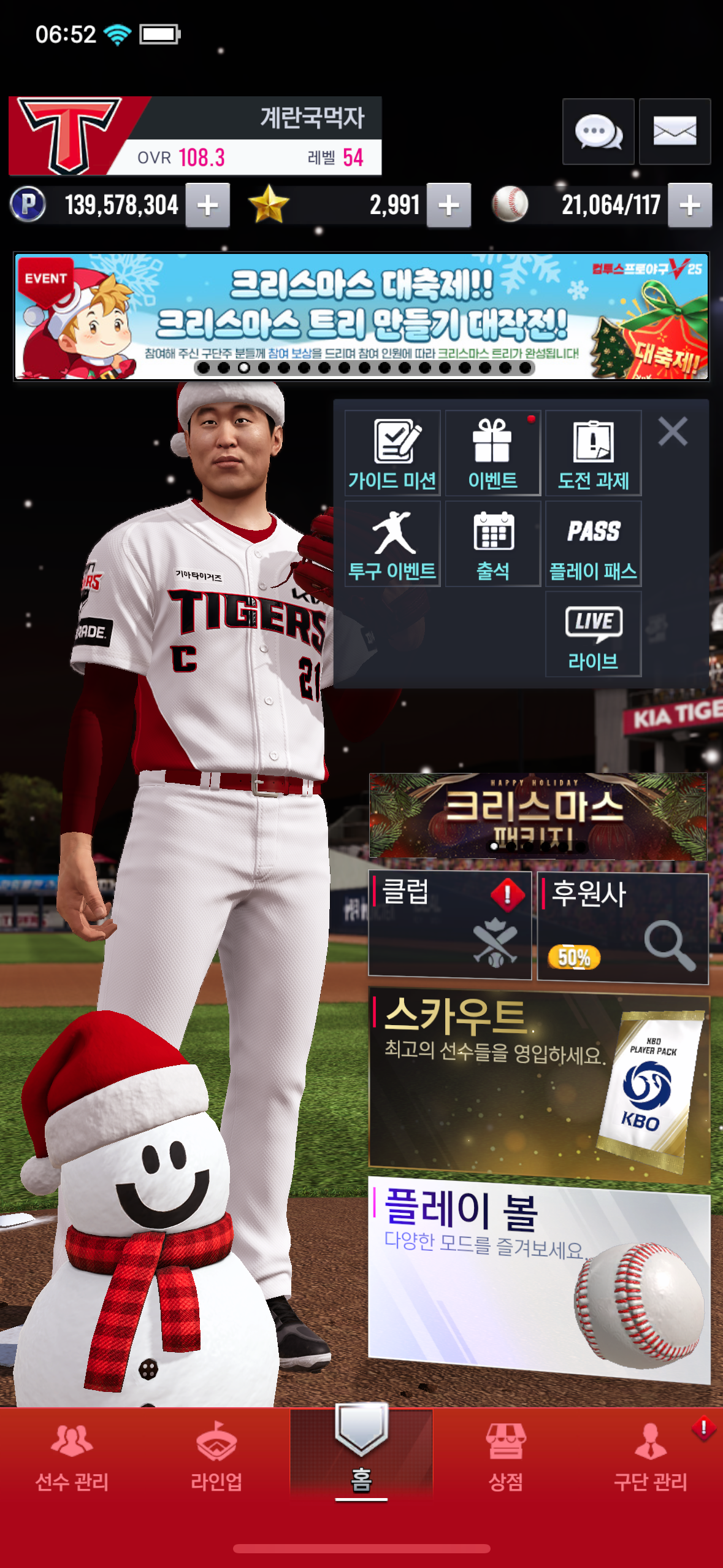Add more points with the plus button
Image resolution: width=723 pixels, height=1568 pixels.
tap(208, 206)
